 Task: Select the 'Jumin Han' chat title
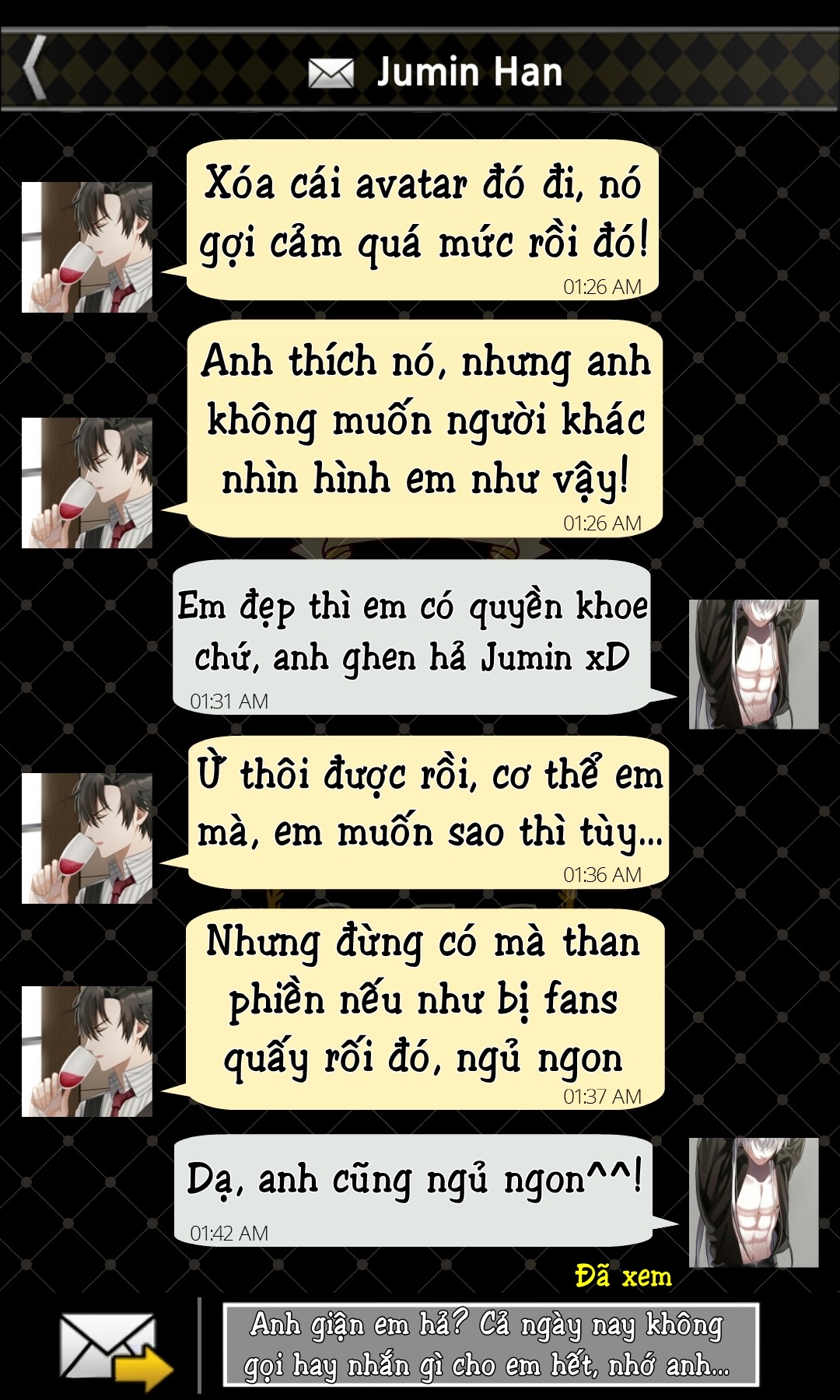[467, 72]
